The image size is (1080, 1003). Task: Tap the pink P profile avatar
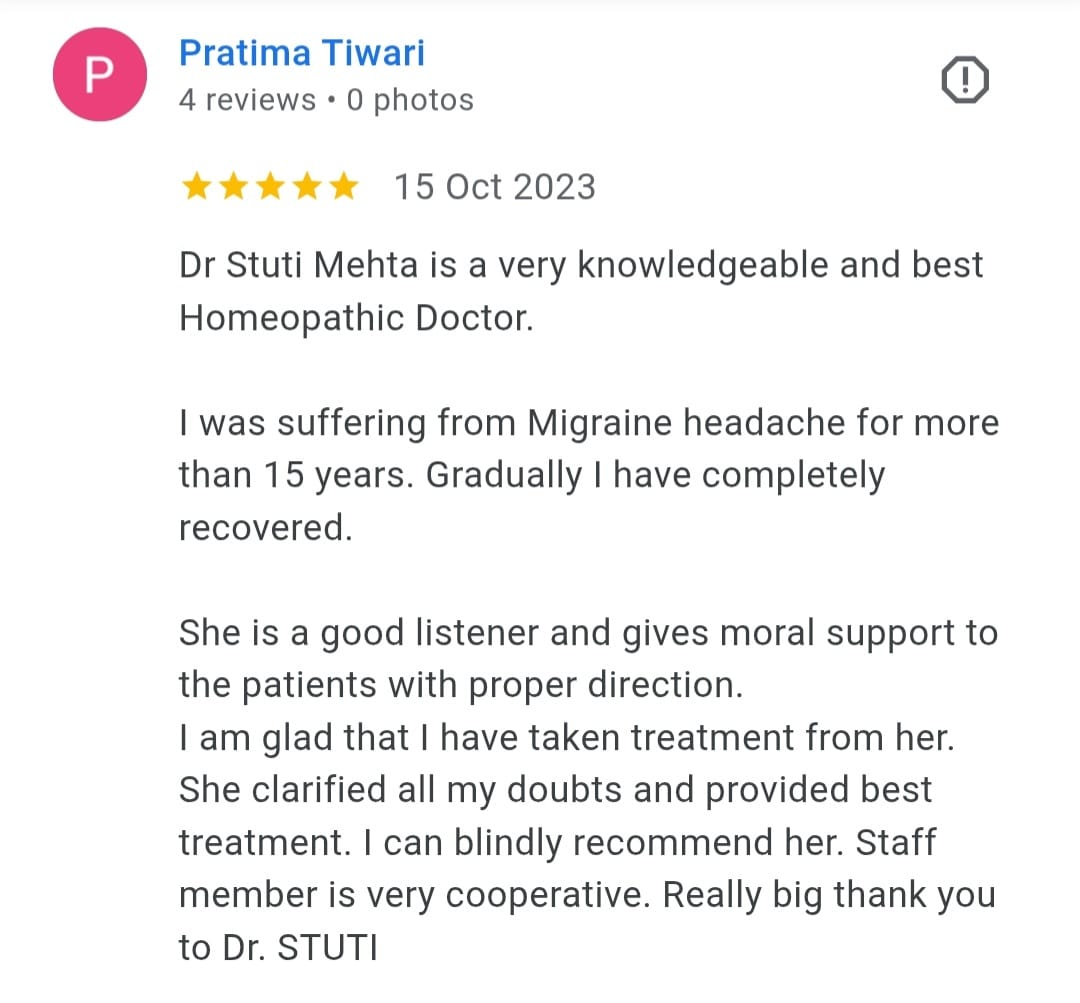(x=100, y=75)
